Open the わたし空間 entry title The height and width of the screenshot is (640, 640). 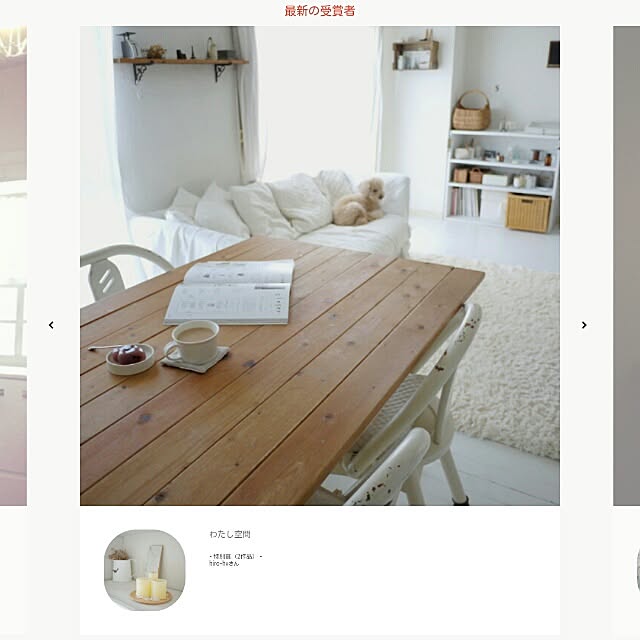[230, 534]
